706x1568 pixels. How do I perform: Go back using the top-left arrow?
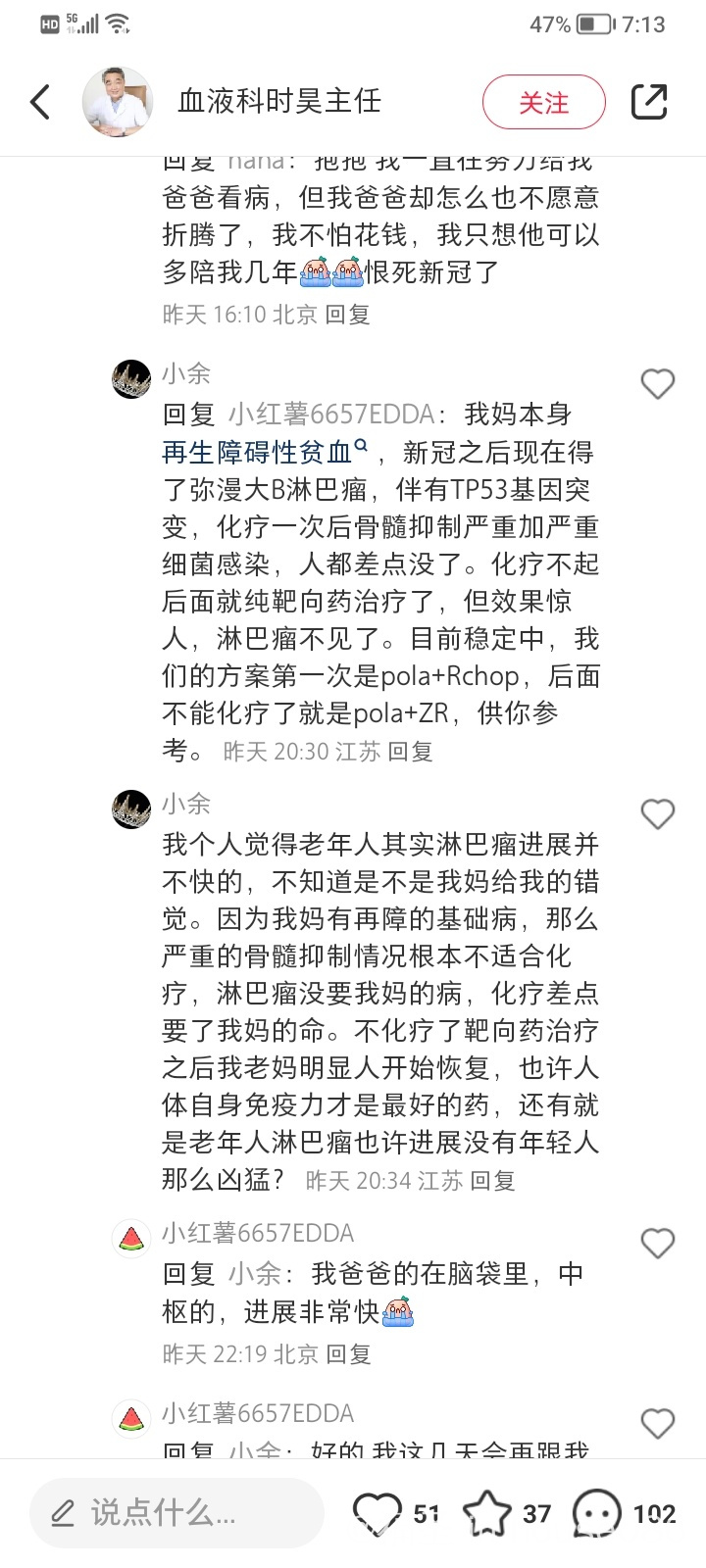point(40,102)
